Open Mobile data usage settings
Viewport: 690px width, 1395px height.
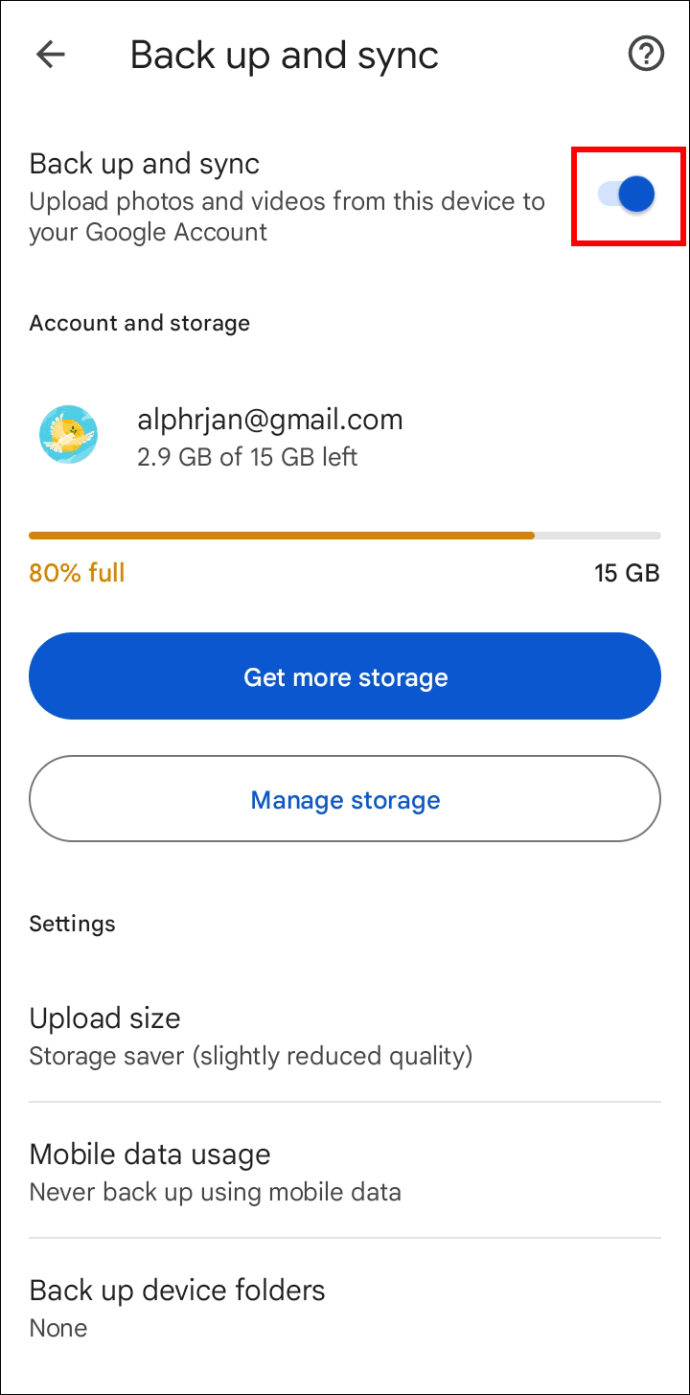(215, 1172)
